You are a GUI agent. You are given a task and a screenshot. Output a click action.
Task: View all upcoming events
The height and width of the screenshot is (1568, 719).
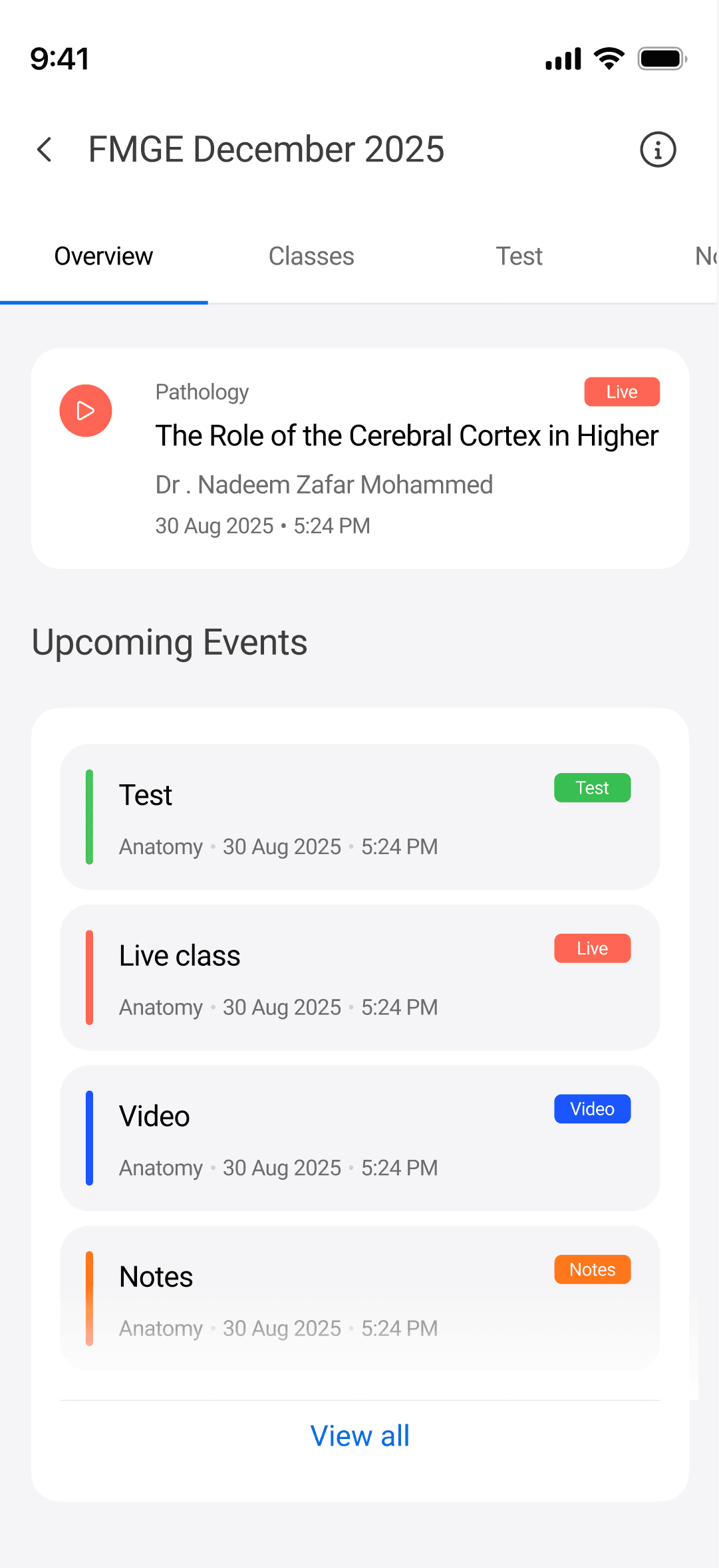[x=360, y=1436]
